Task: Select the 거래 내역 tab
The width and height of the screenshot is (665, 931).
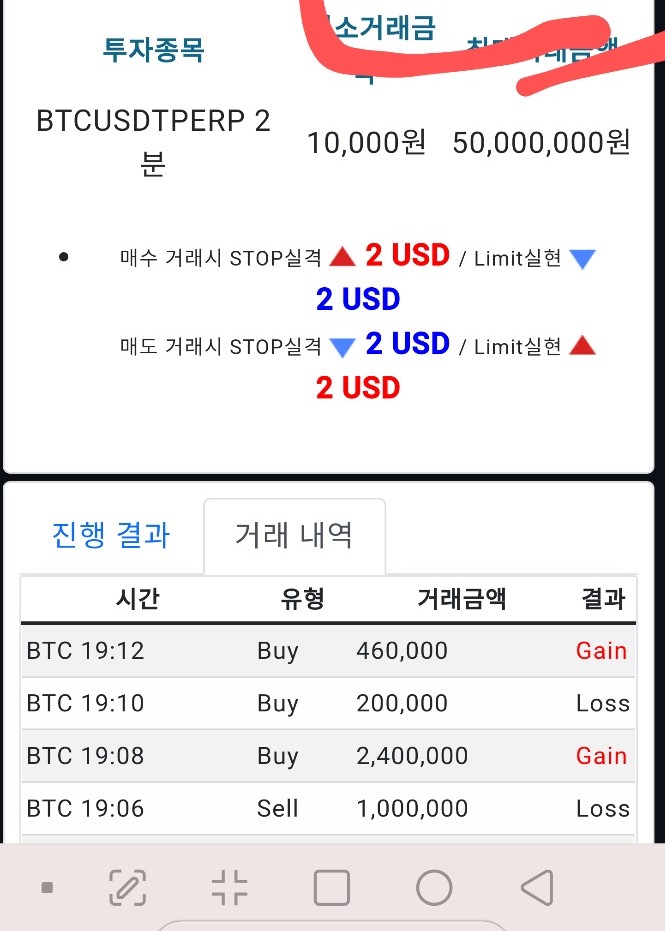Action: [293, 535]
